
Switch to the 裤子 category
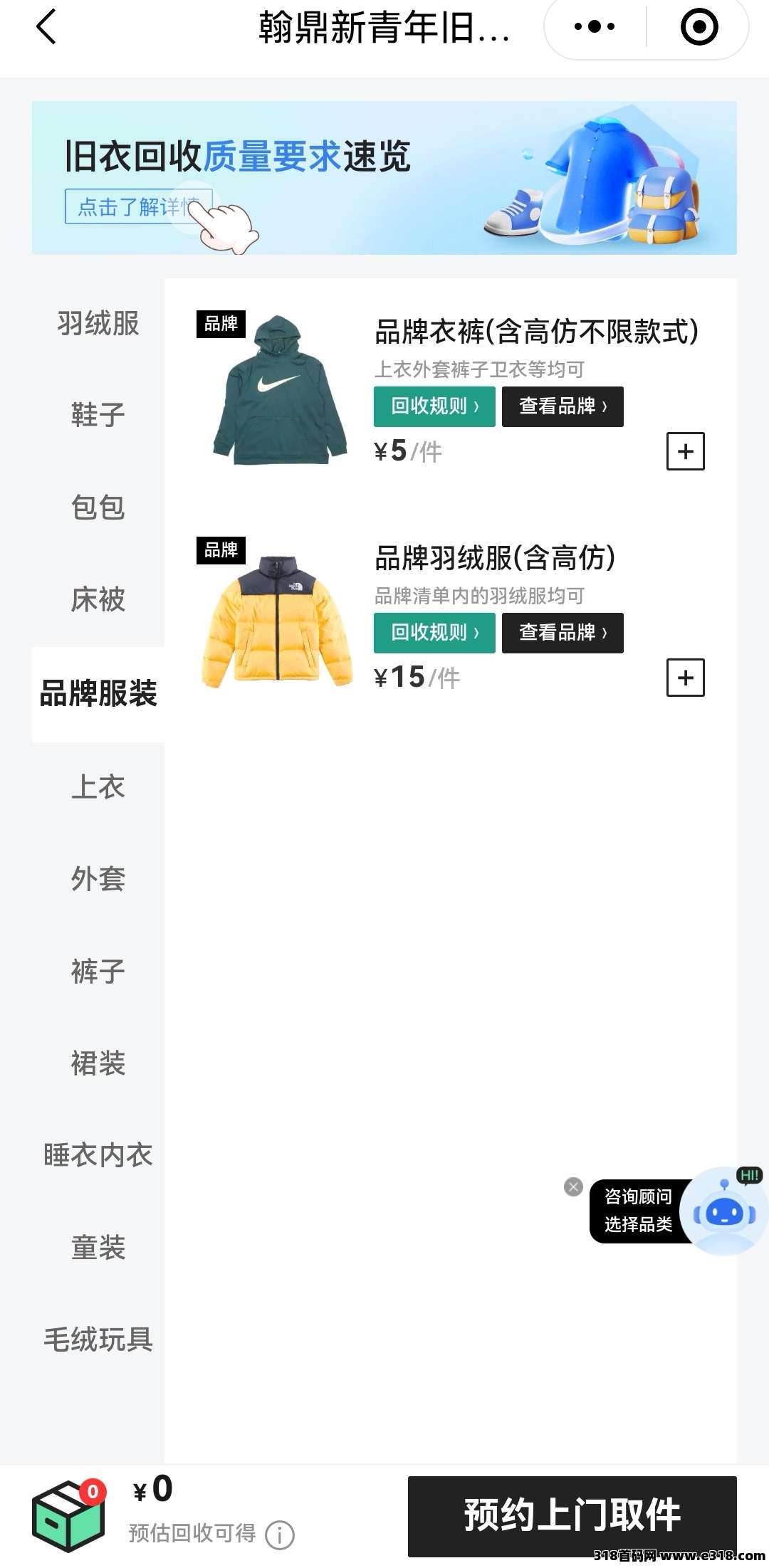click(x=98, y=972)
